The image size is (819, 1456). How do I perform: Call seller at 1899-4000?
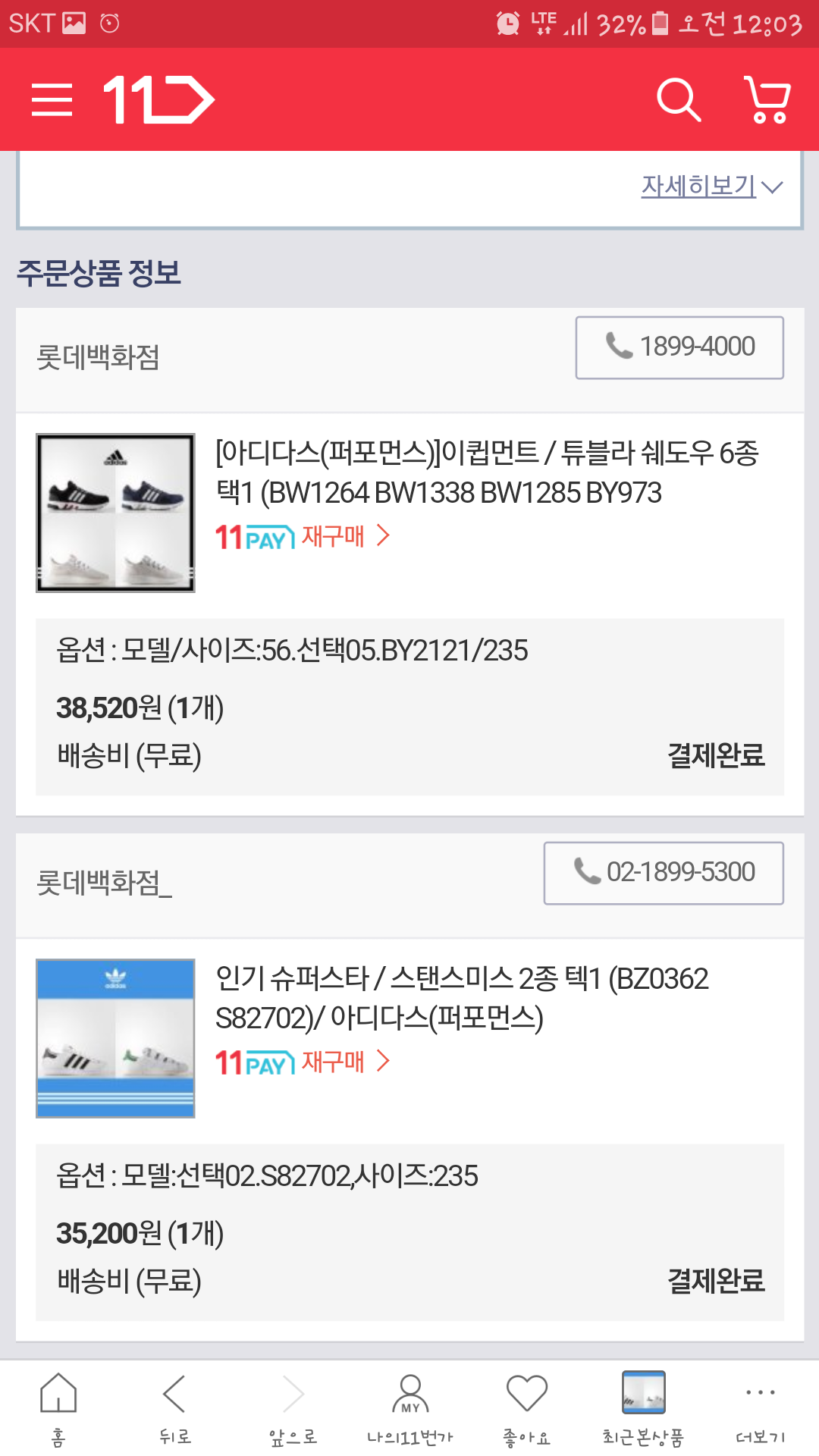point(679,347)
